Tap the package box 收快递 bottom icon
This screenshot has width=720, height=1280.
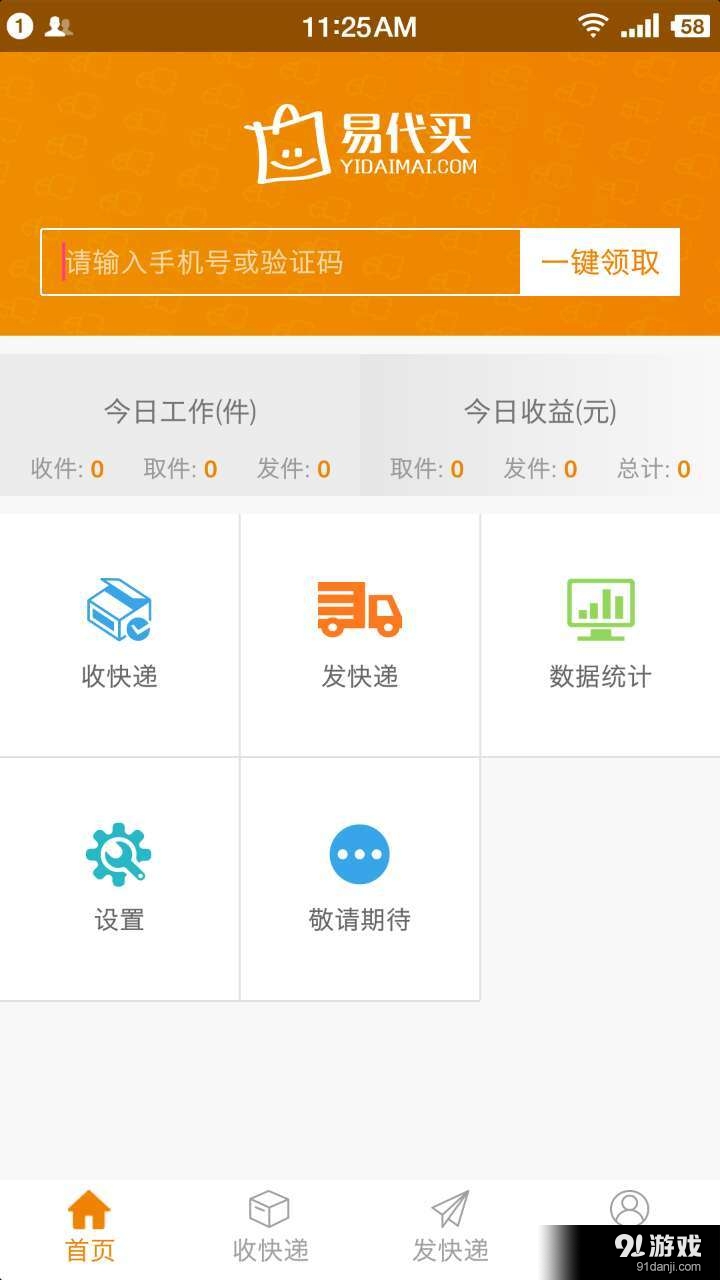[x=268, y=1208]
